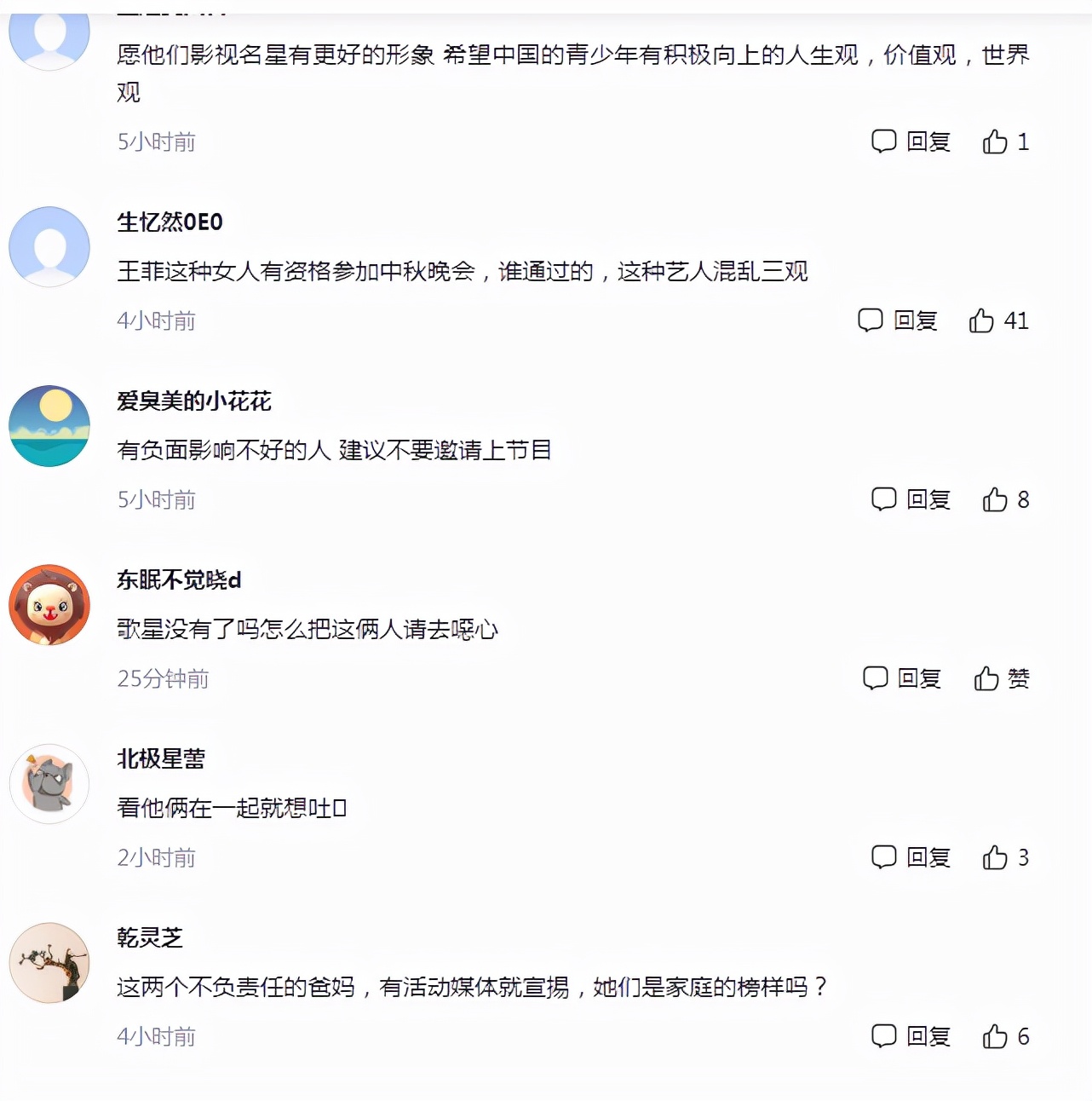Reply to 东眠不觉晓d's comment

(902, 678)
